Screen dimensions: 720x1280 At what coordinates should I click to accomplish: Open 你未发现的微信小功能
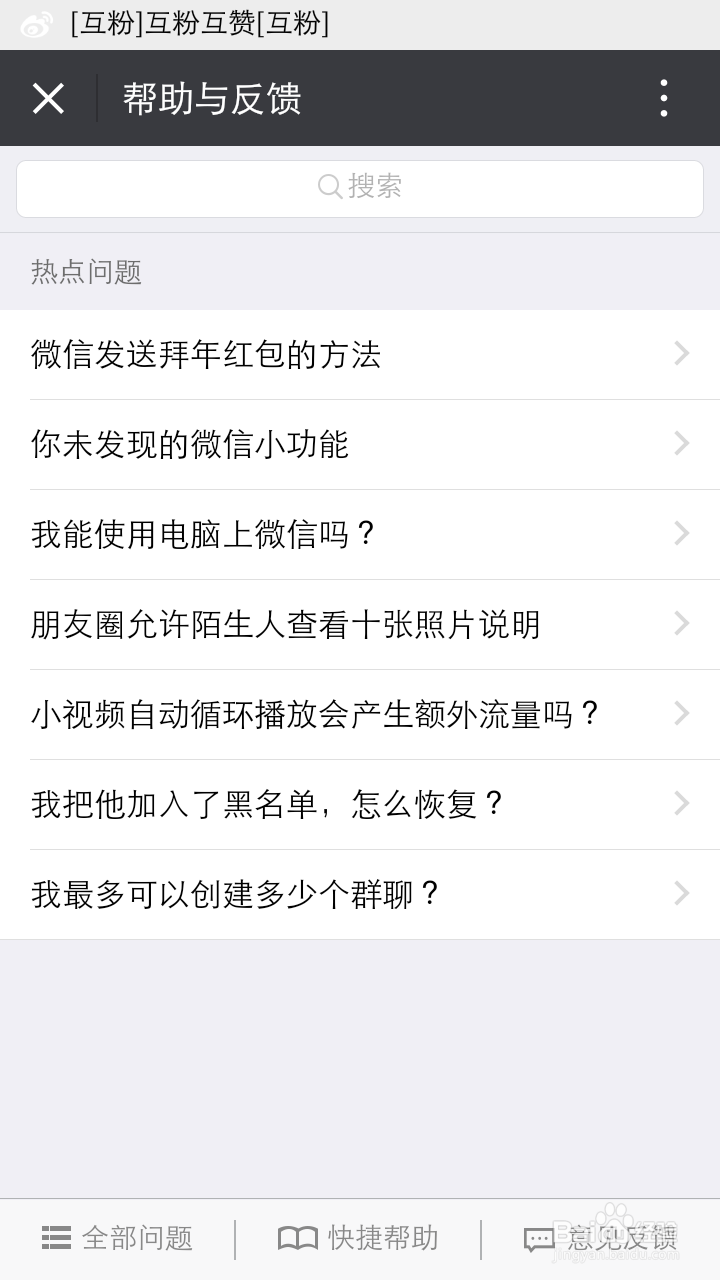[360, 445]
